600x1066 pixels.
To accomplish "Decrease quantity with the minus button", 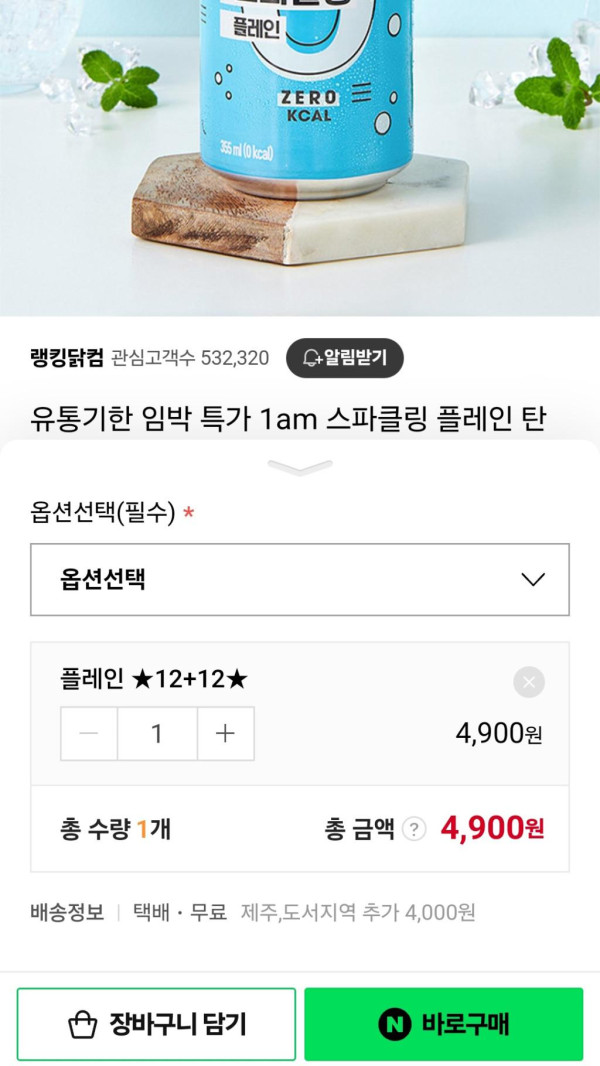I will tap(89, 734).
